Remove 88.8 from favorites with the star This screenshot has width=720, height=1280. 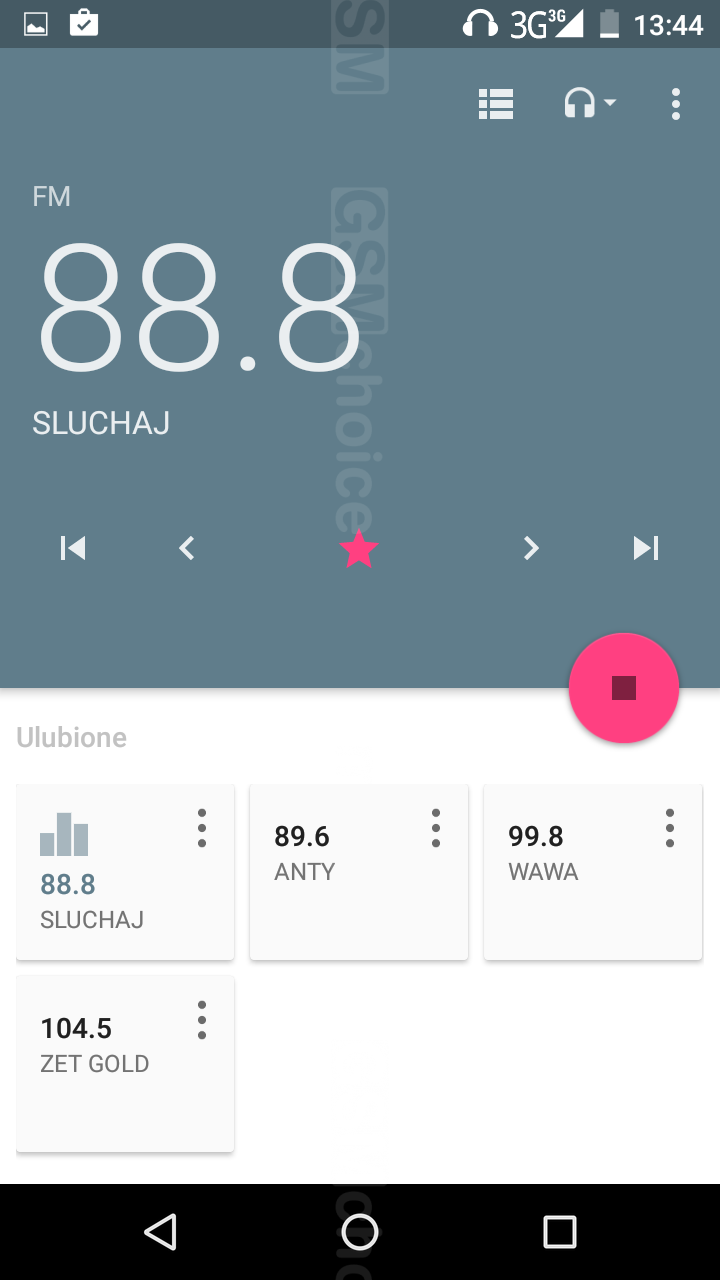pyautogui.click(x=359, y=549)
